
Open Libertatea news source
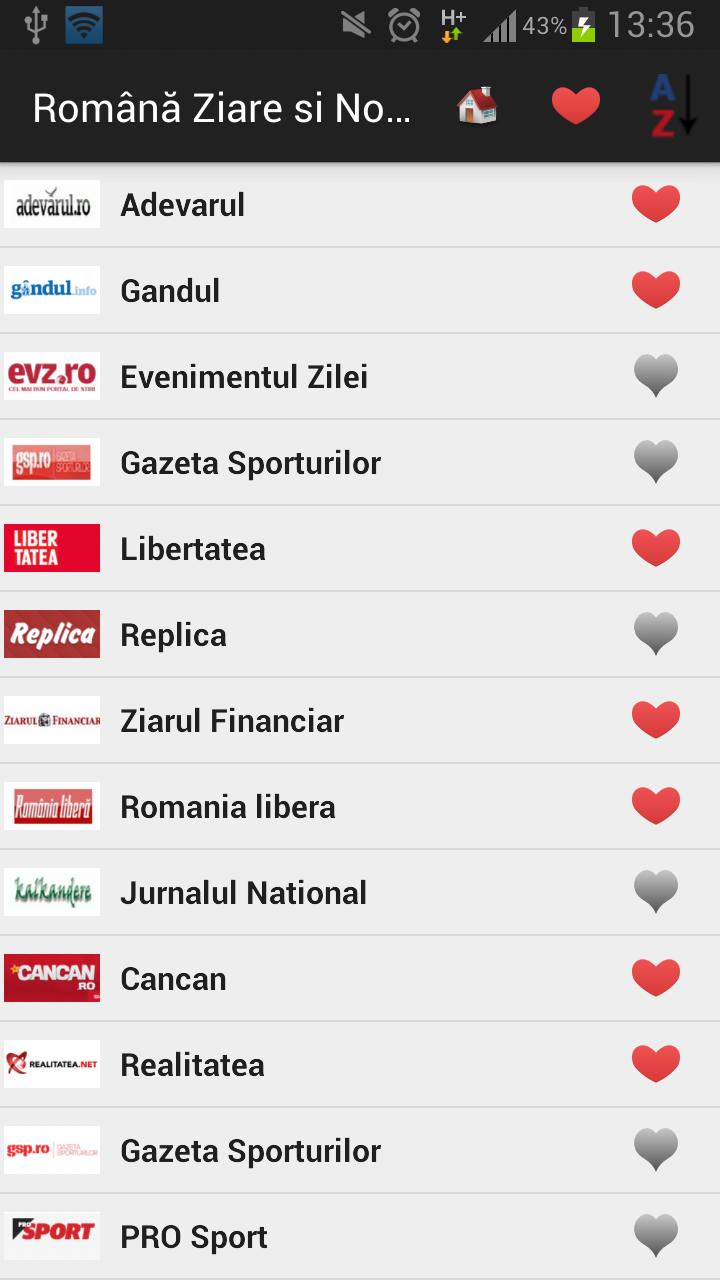[x=360, y=549]
